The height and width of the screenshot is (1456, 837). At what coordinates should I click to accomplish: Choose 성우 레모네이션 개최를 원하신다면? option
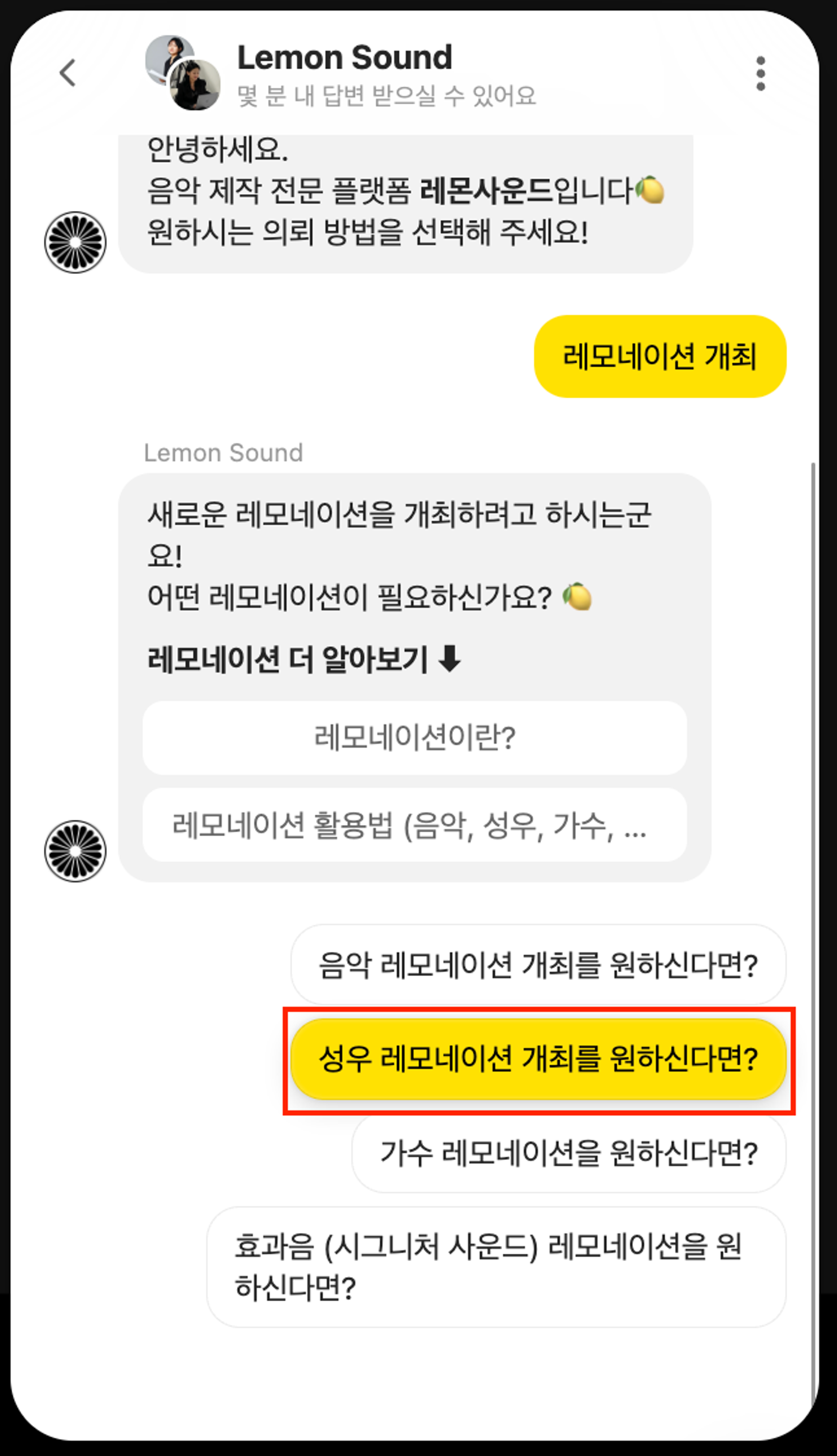(x=538, y=1059)
